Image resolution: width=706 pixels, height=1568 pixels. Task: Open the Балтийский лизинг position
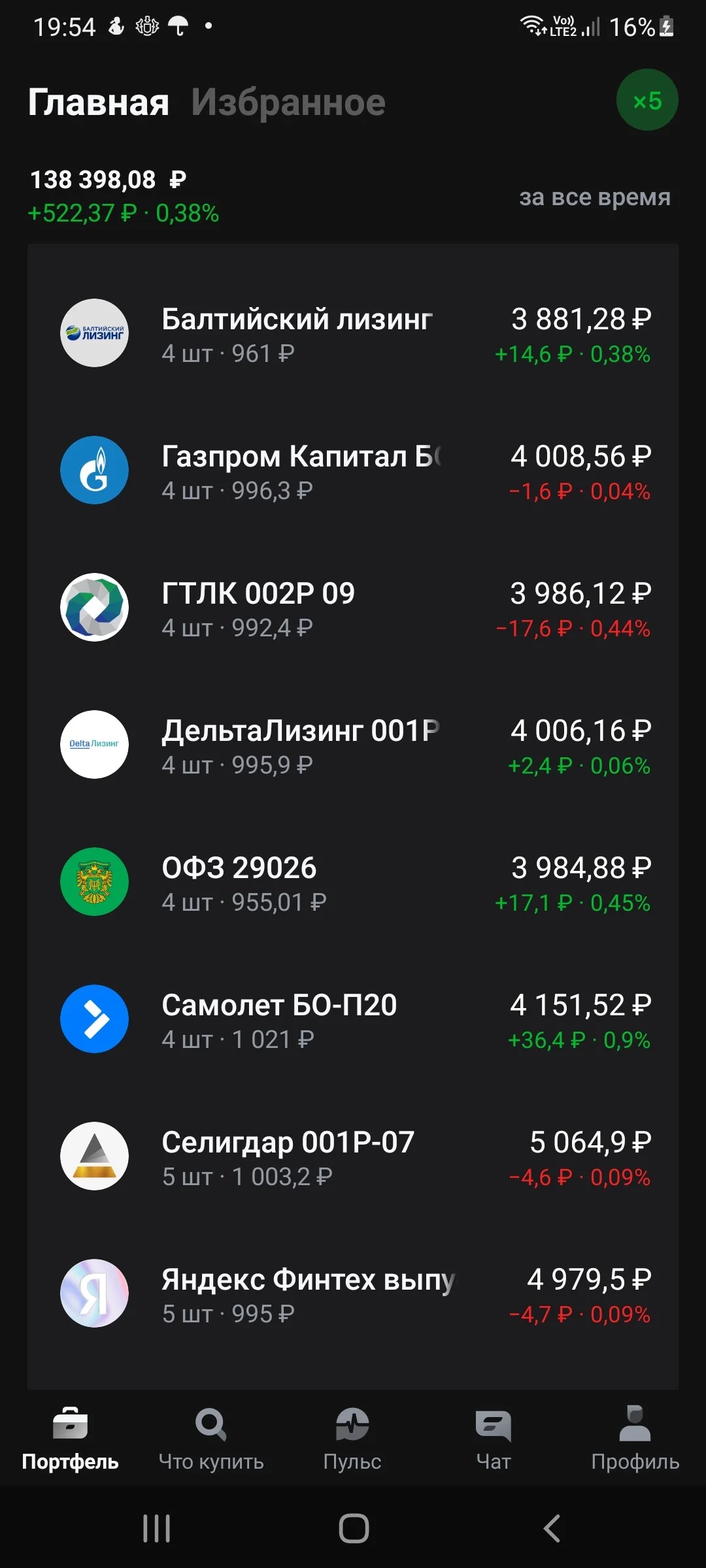coord(353,333)
